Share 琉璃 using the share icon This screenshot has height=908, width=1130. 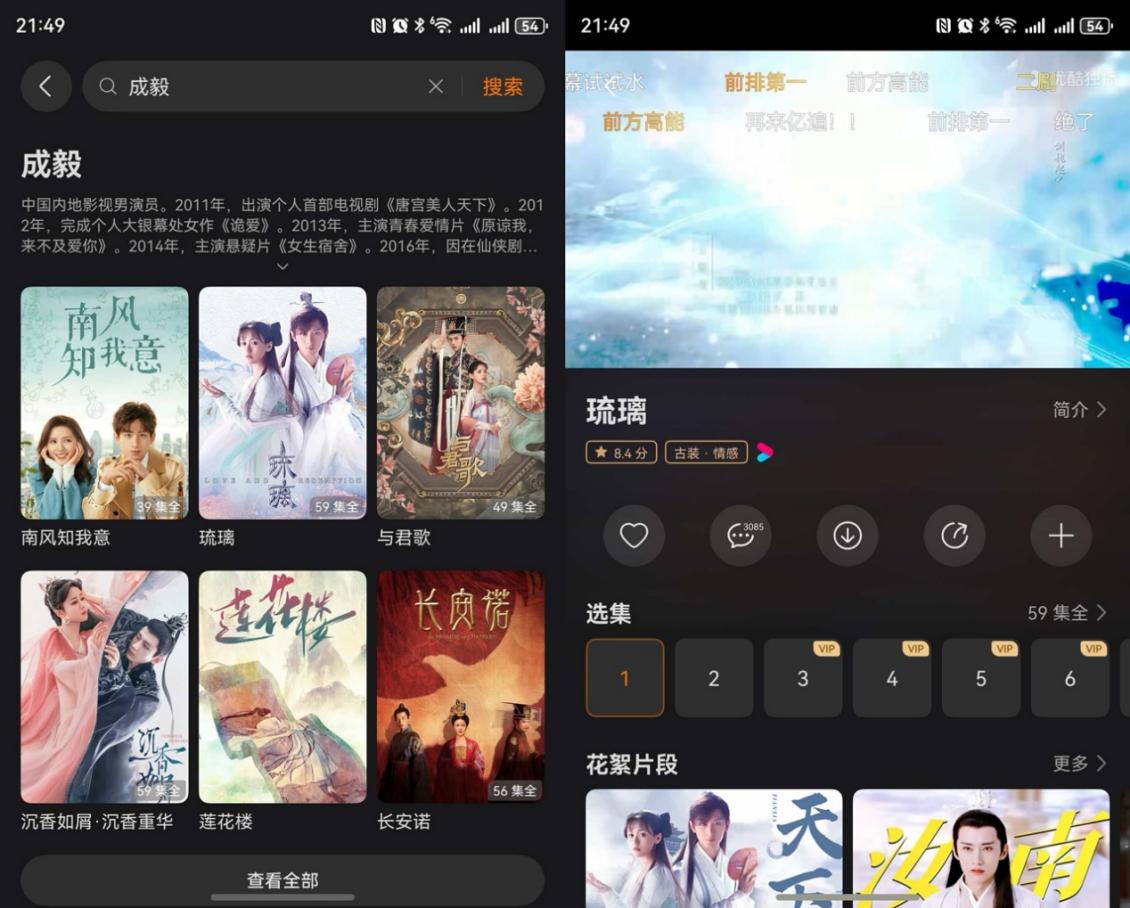coord(954,536)
